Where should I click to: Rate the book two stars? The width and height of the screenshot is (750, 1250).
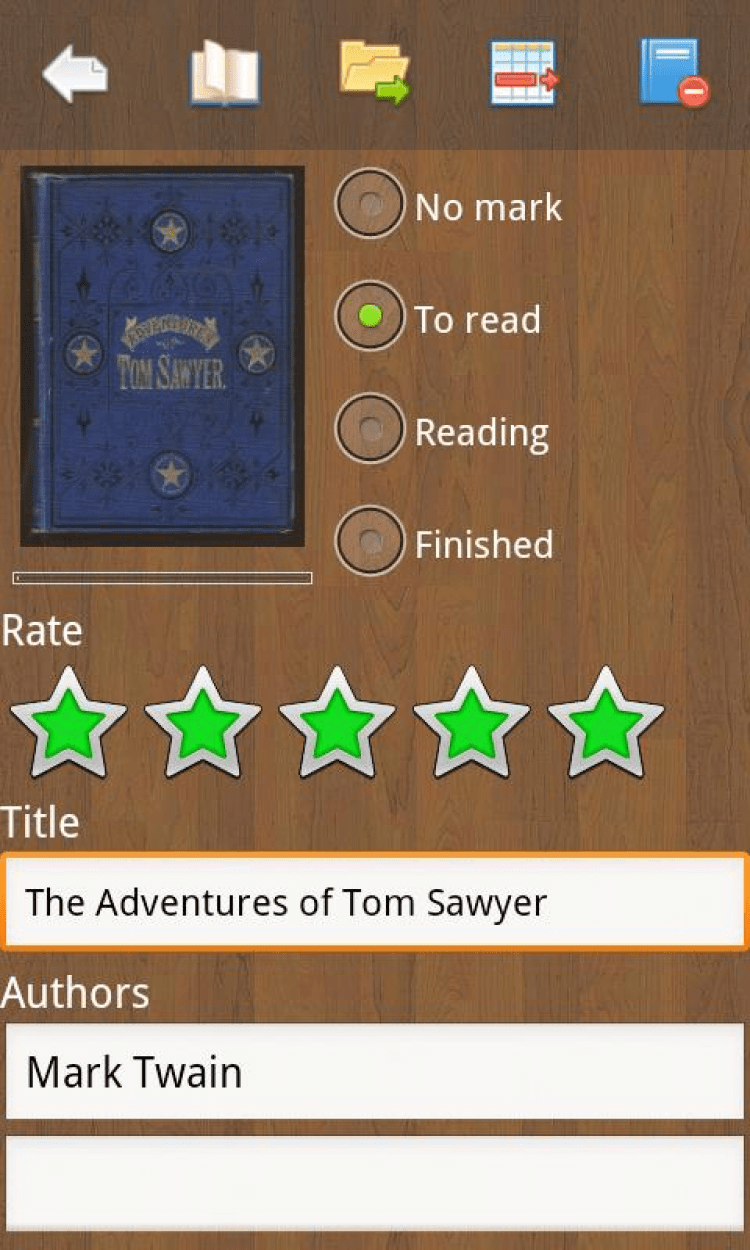(x=203, y=723)
